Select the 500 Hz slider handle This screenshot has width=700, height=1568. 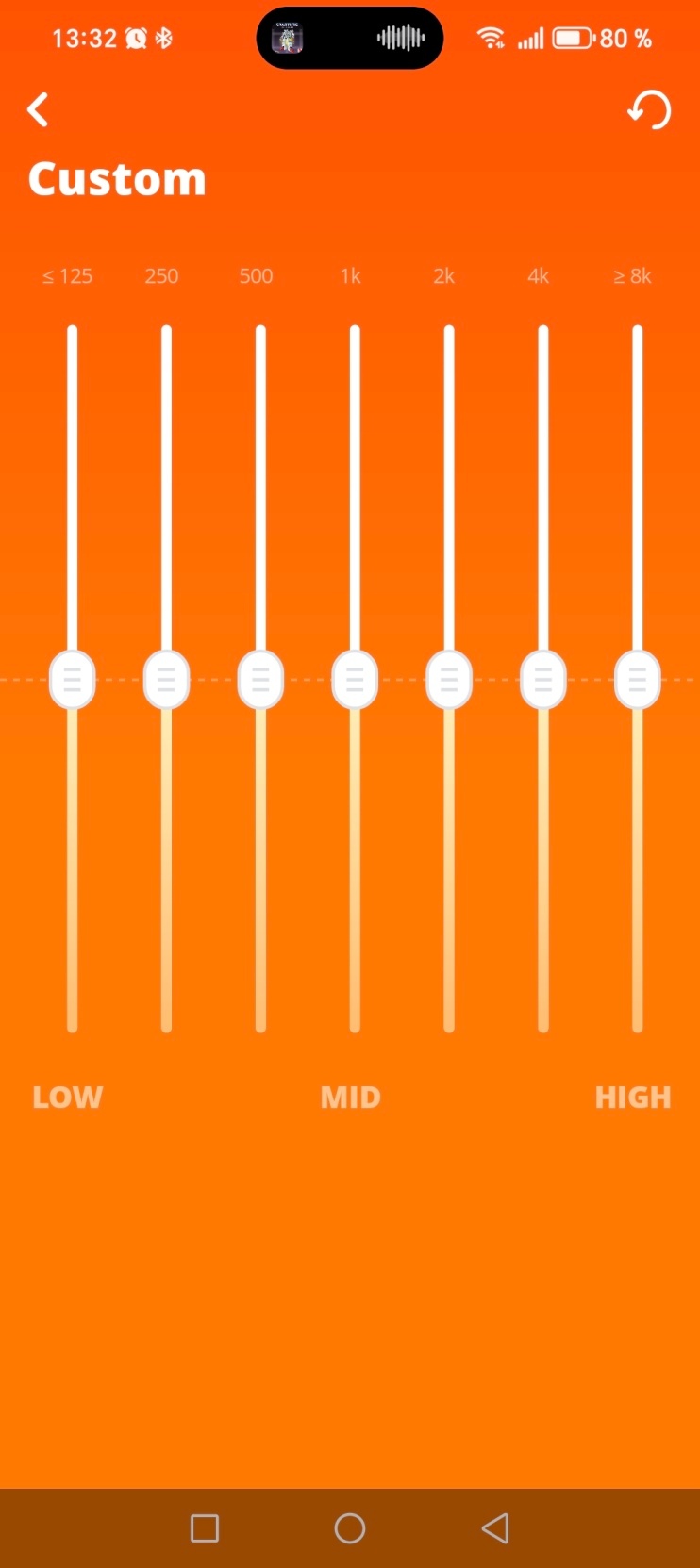(260, 679)
